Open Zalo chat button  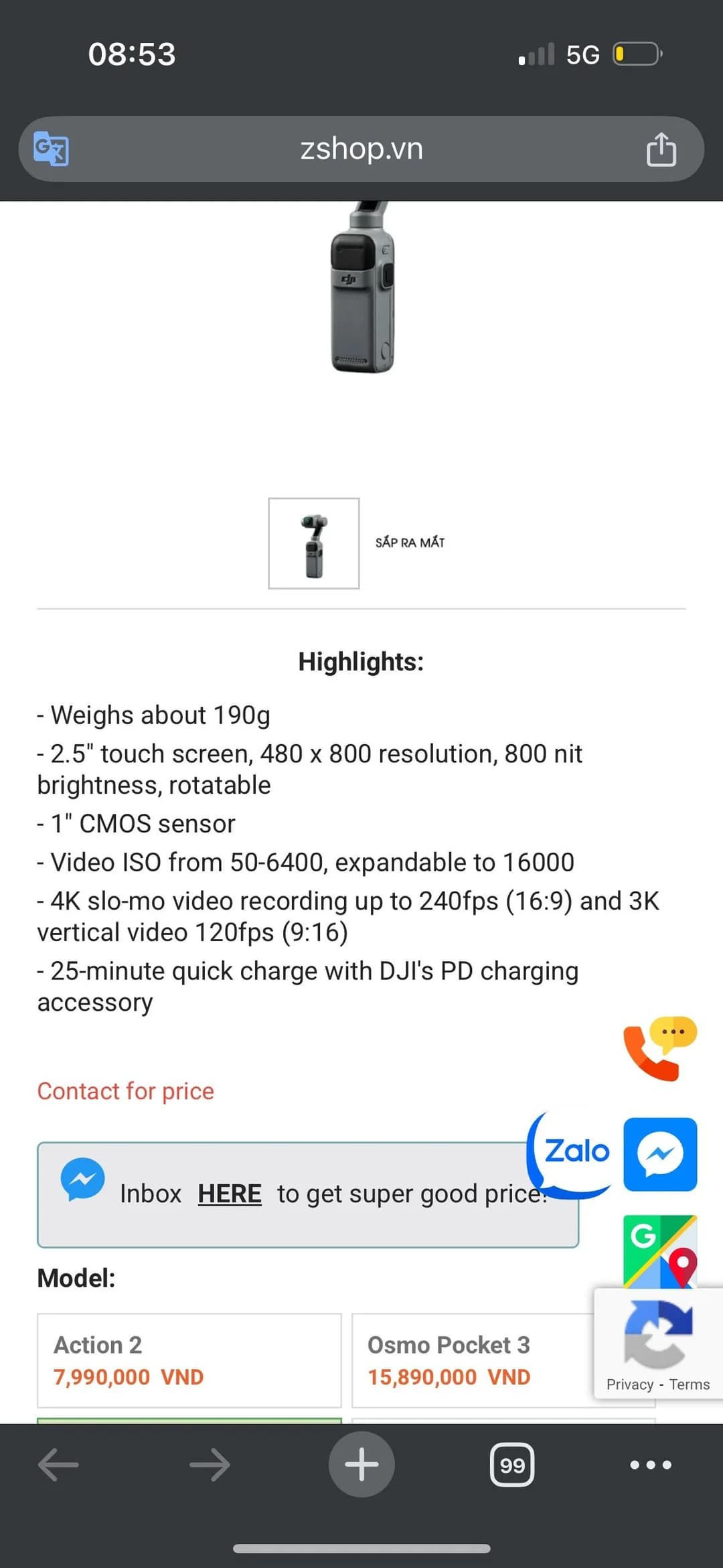(571, 1153)
